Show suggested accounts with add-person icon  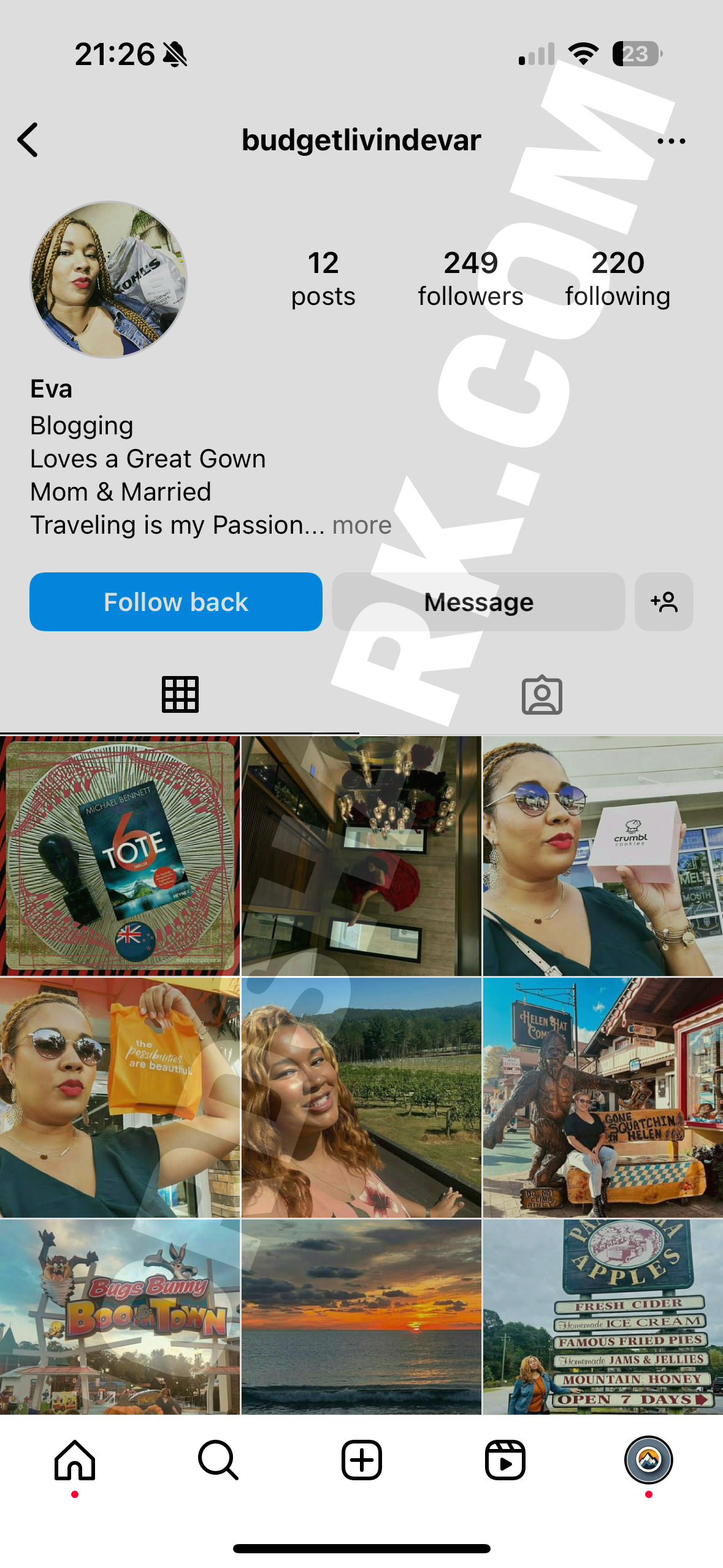[x=664, y=602]
